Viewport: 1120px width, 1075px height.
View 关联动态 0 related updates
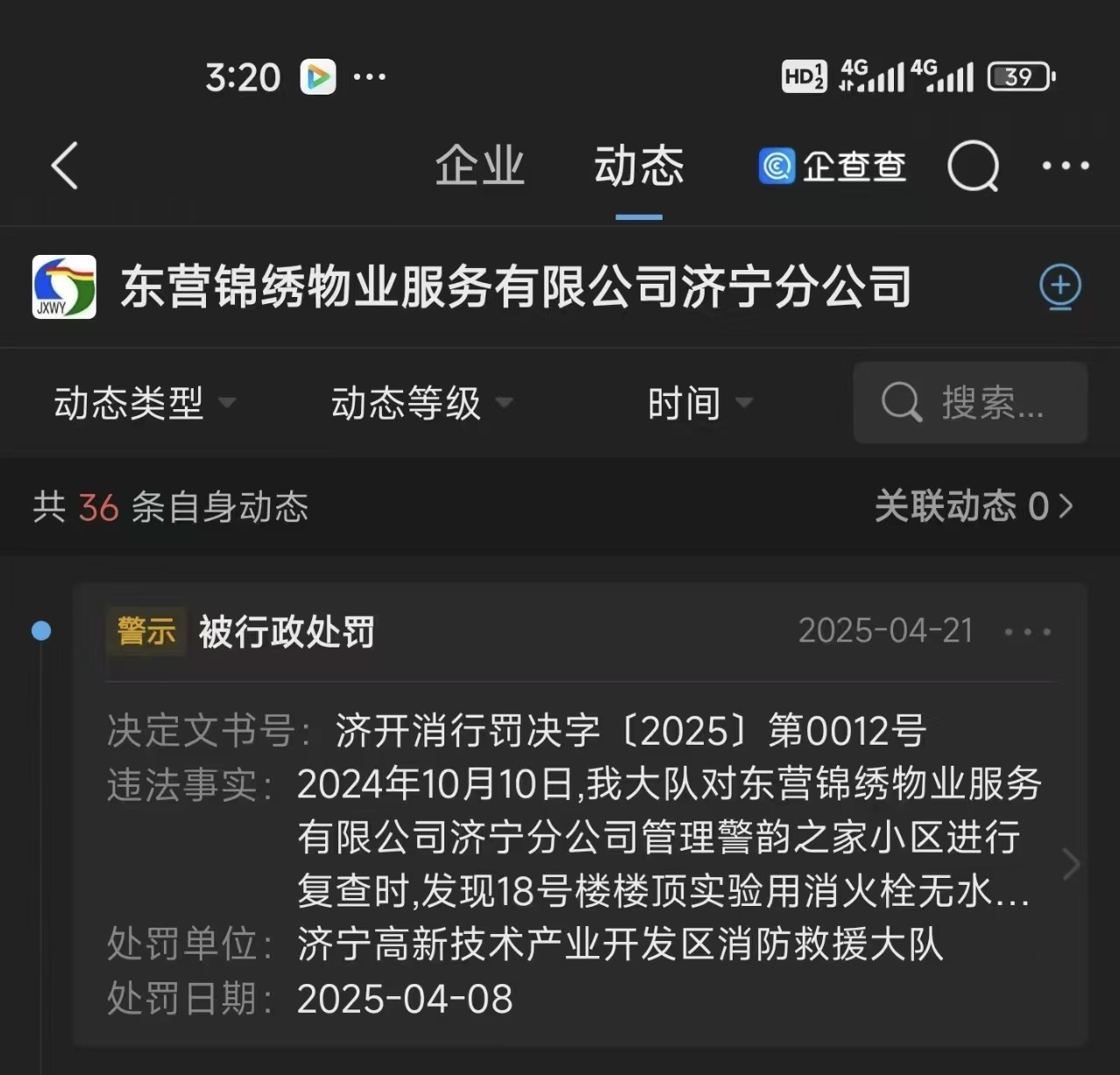973,506
